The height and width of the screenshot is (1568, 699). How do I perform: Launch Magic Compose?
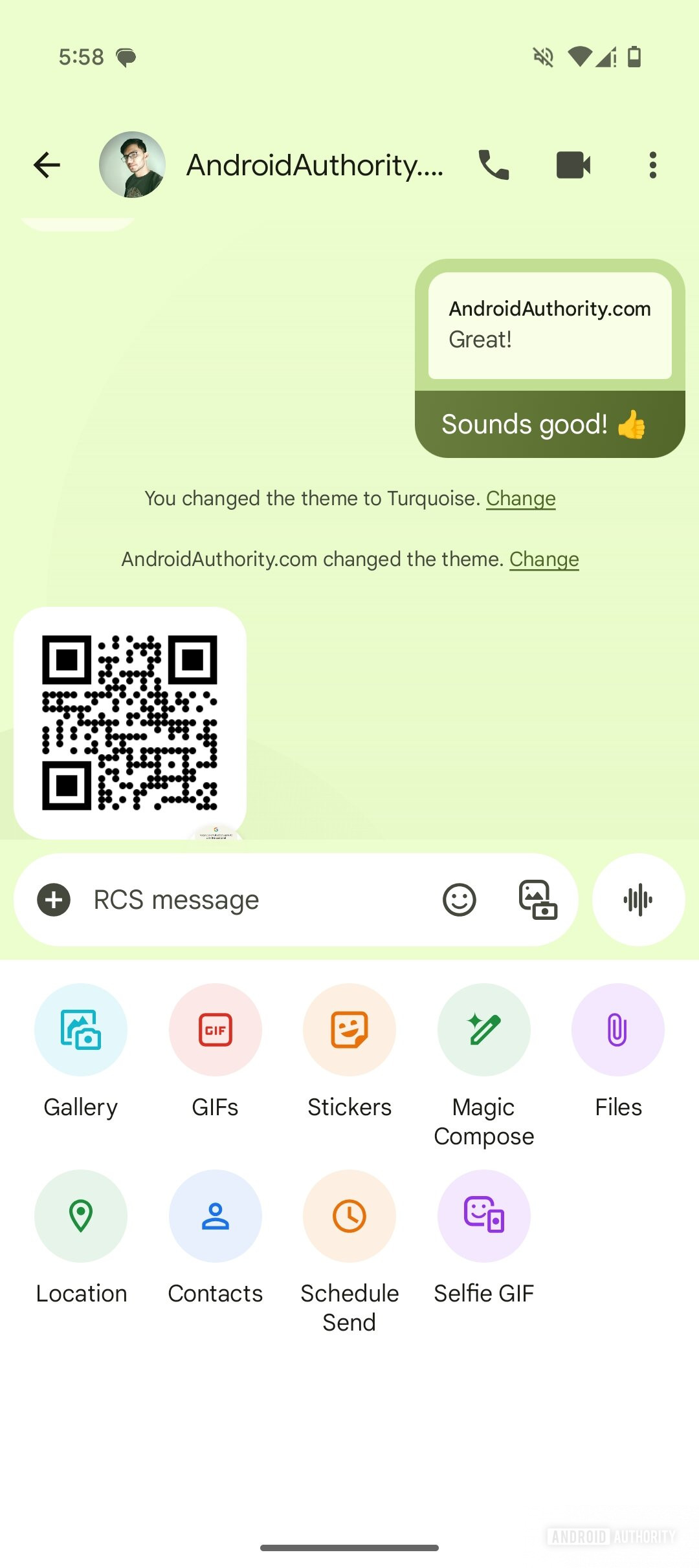click(484, 1030)
